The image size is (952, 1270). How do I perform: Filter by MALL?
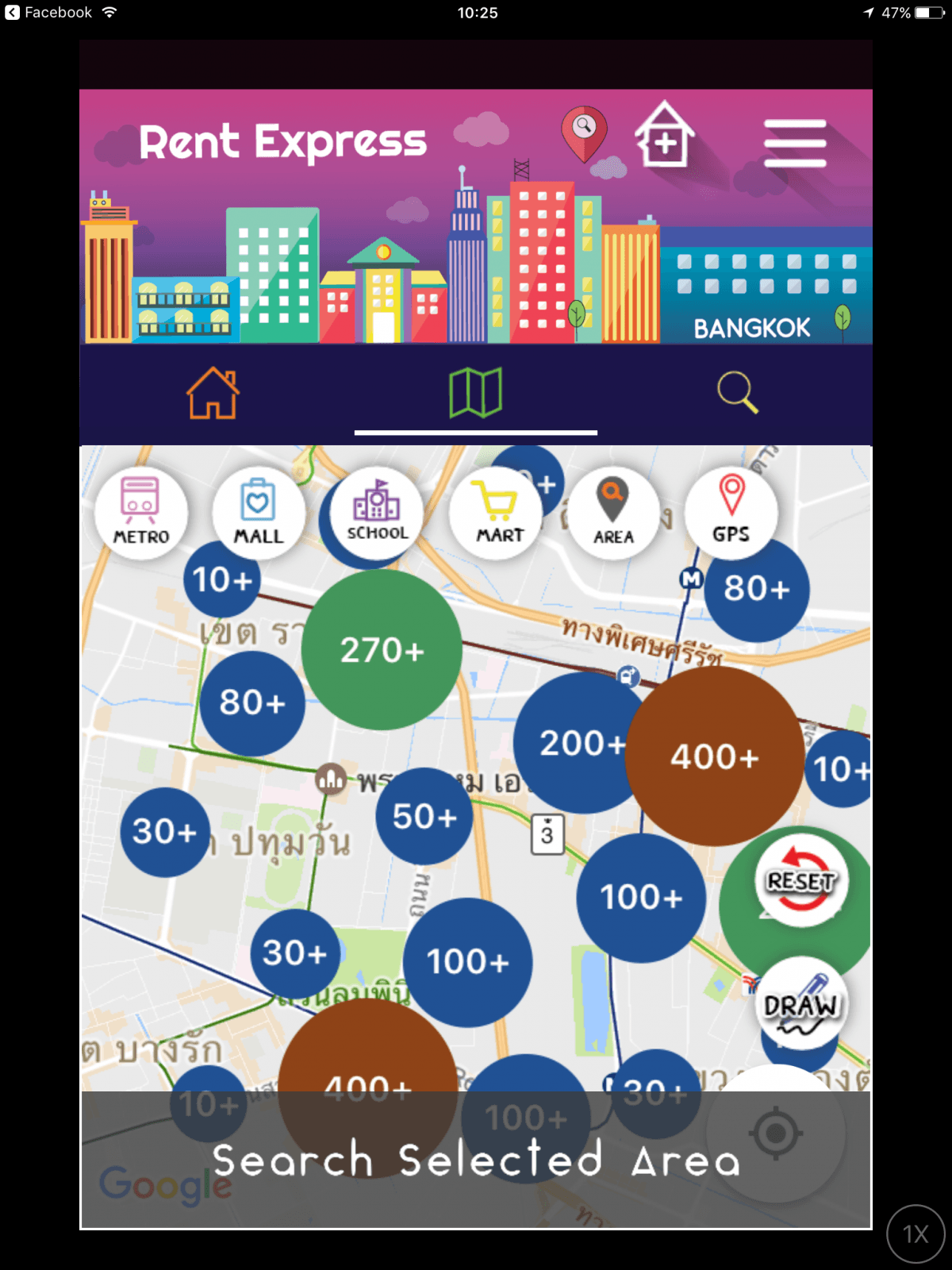[x=259, y=513]
